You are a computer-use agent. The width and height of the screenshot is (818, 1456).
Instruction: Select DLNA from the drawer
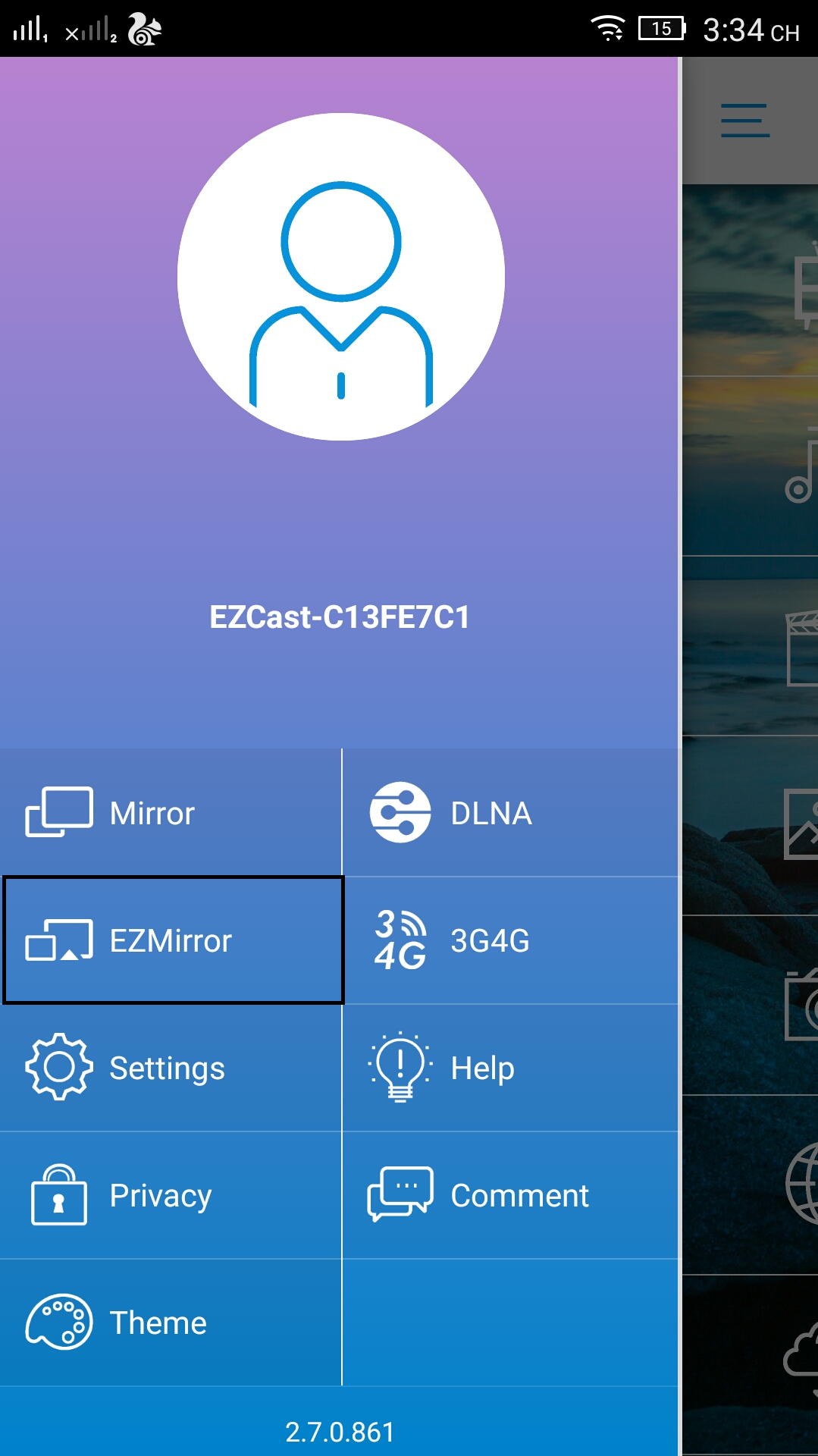(x=511, y=813)
